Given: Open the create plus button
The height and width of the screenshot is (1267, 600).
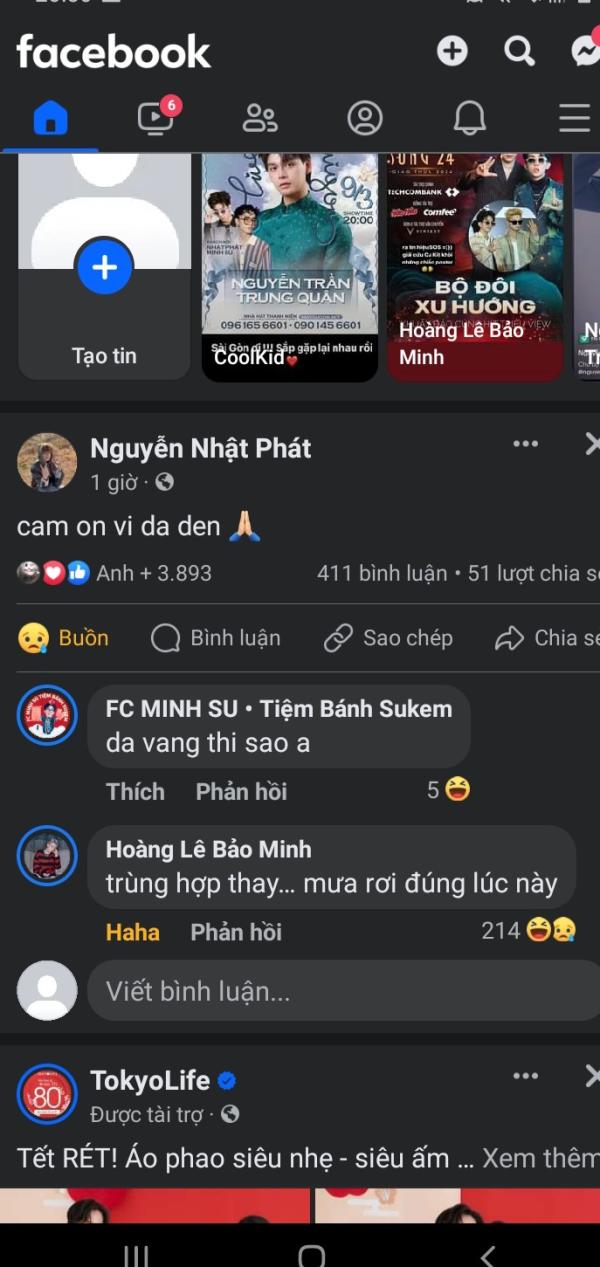Looking at the screenshot, I should (452, 51).
